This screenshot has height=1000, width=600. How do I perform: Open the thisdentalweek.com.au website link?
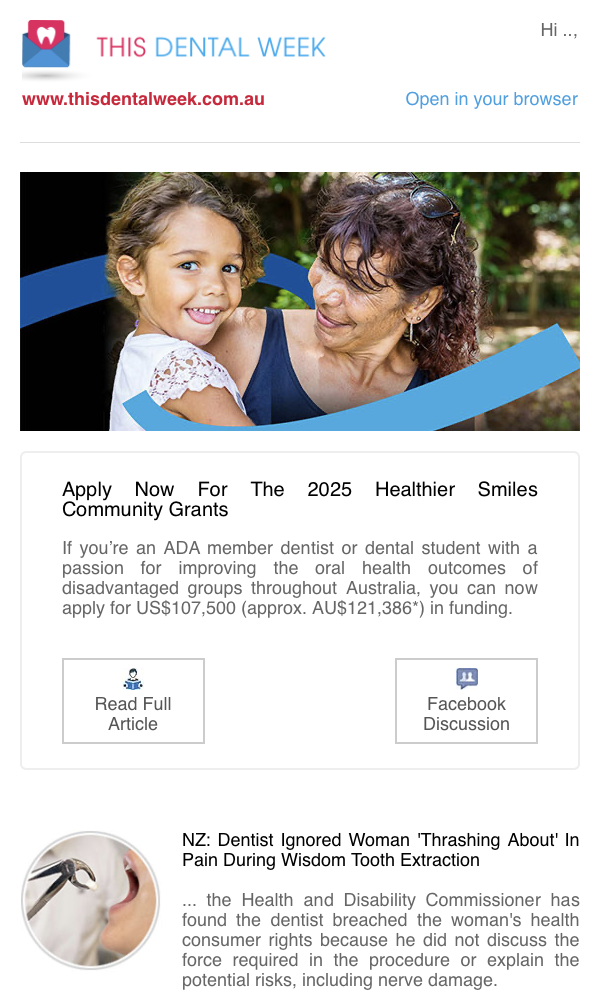coord(143,99)
